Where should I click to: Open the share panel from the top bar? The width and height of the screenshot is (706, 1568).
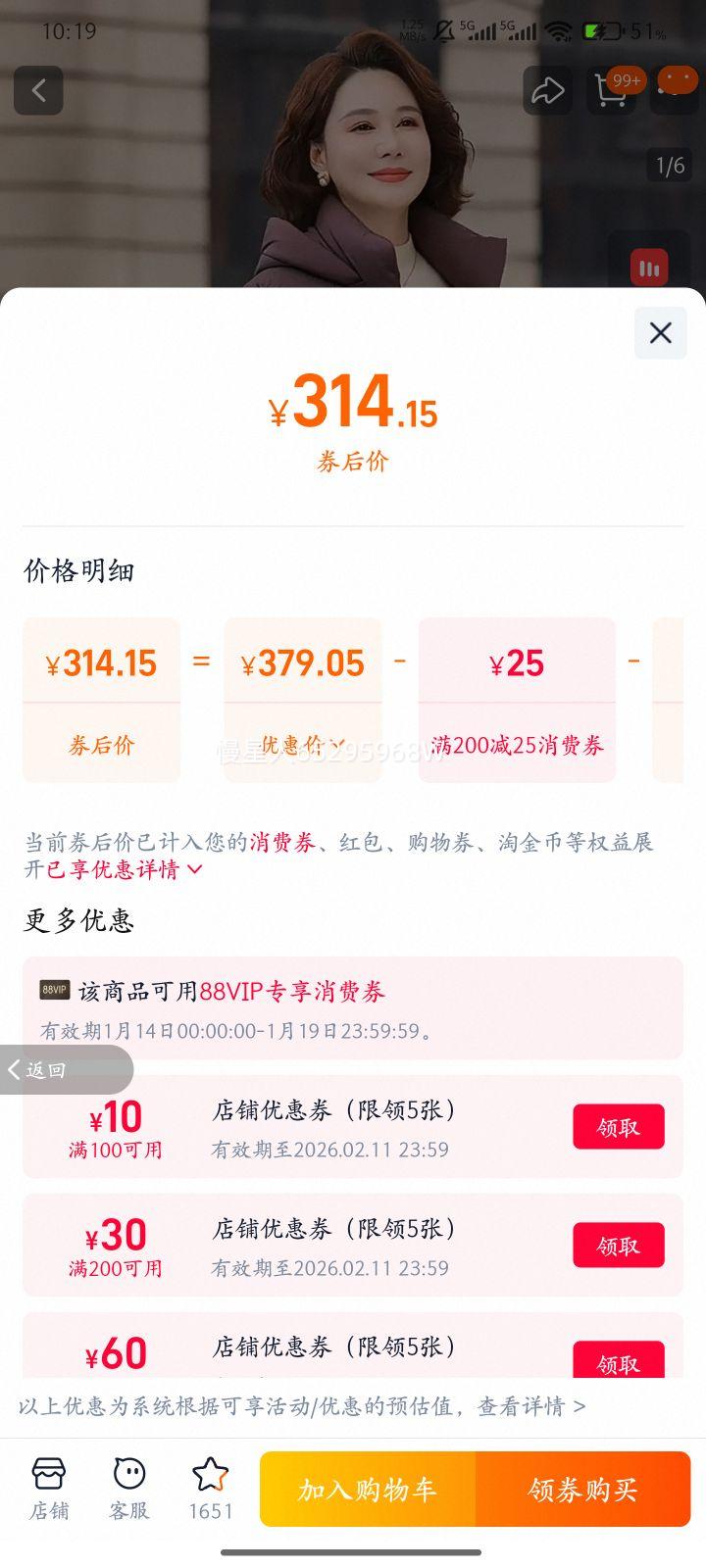click(548, 90)
